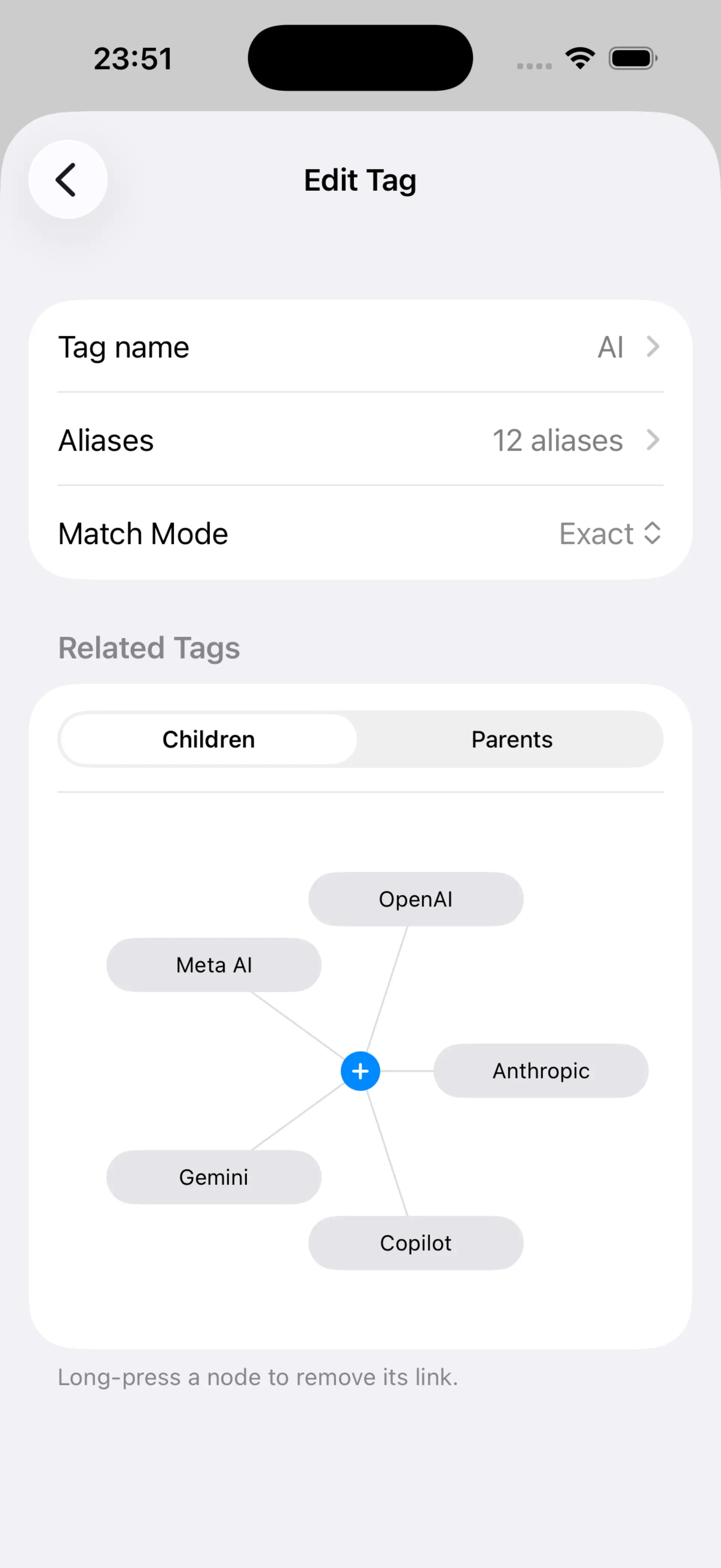Open the Match Mode selector showing Exact
This screenshot has width=721, height=1568.
tap(609, 533)
